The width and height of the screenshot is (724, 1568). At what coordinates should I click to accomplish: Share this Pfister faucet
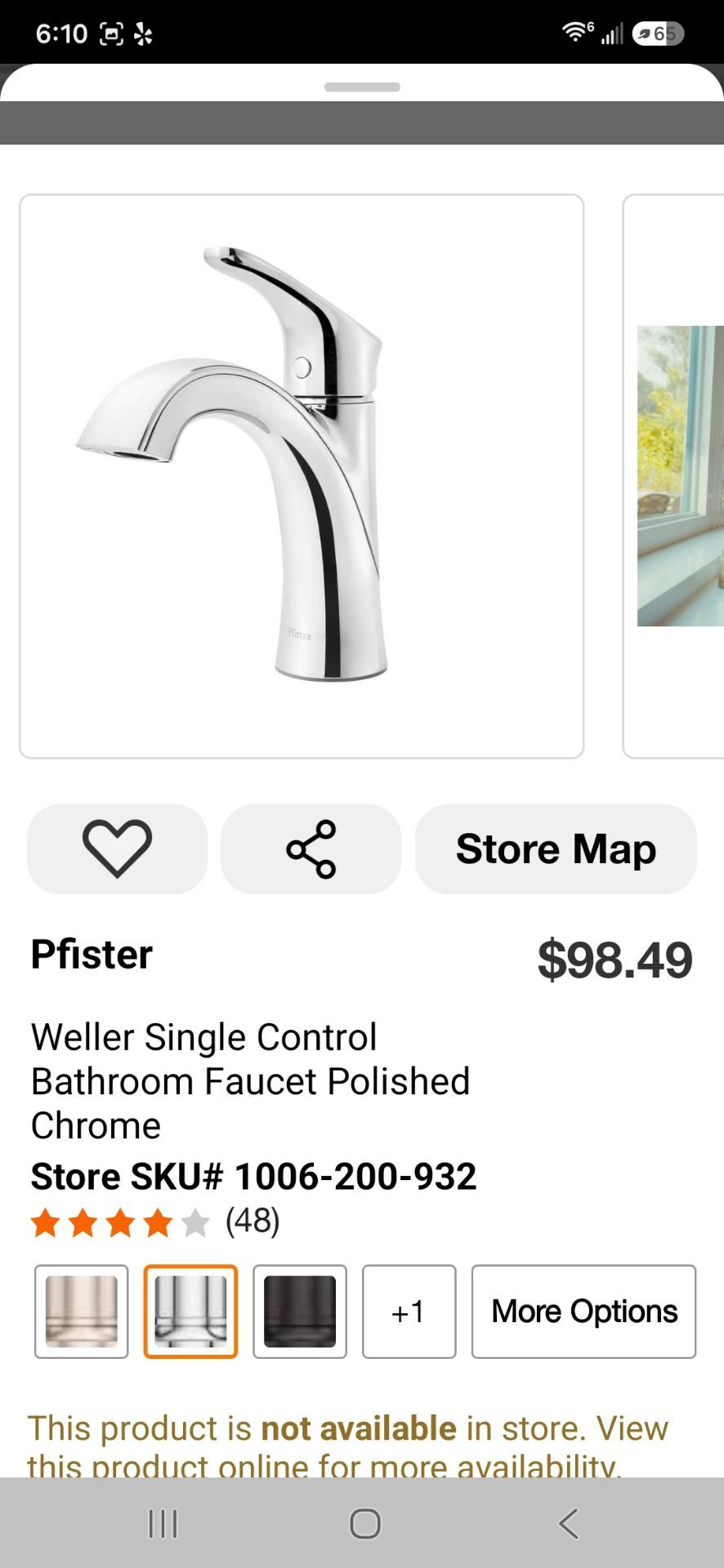[311, 849]
